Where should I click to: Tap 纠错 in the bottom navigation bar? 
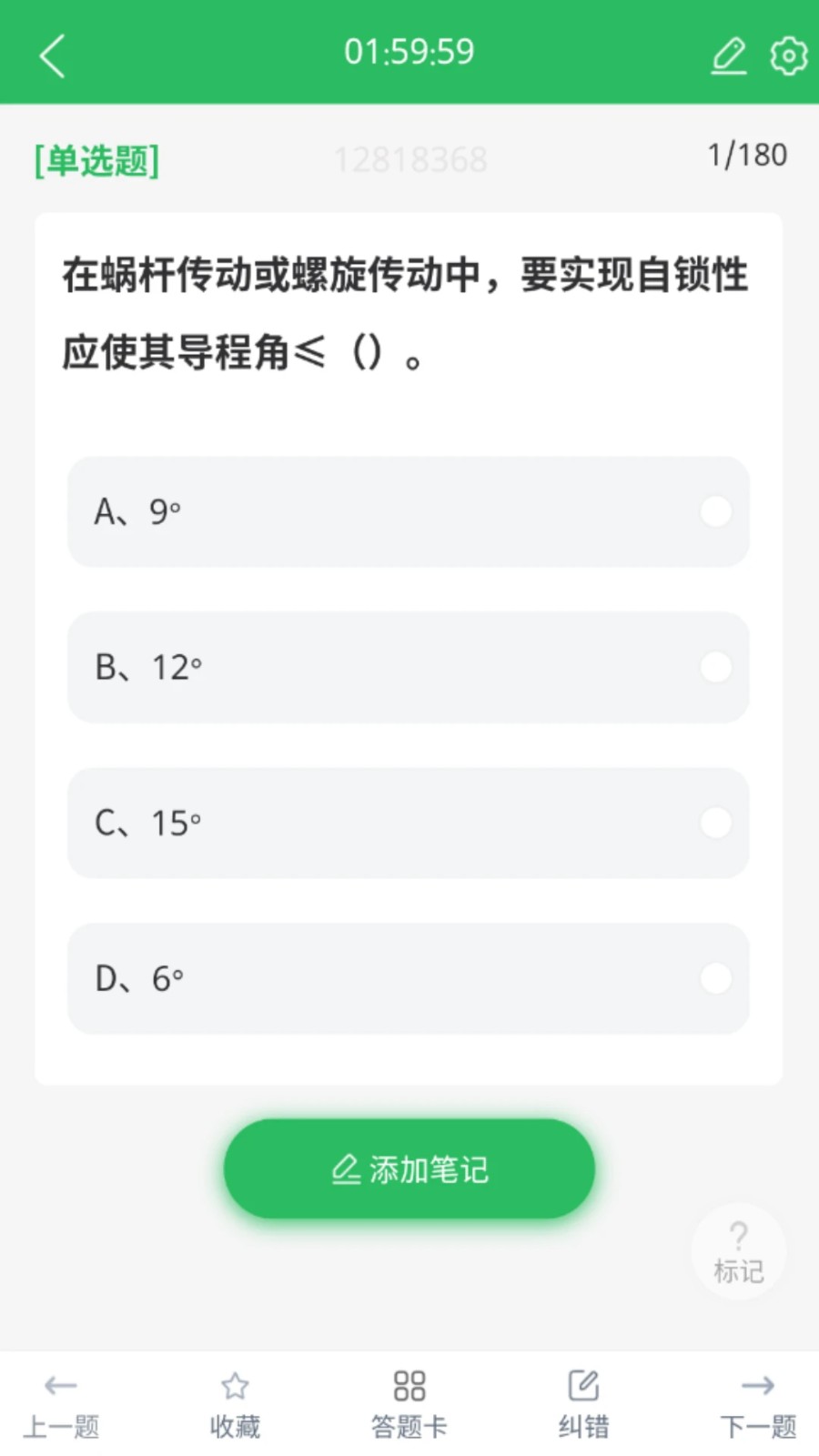(581, 1401)
